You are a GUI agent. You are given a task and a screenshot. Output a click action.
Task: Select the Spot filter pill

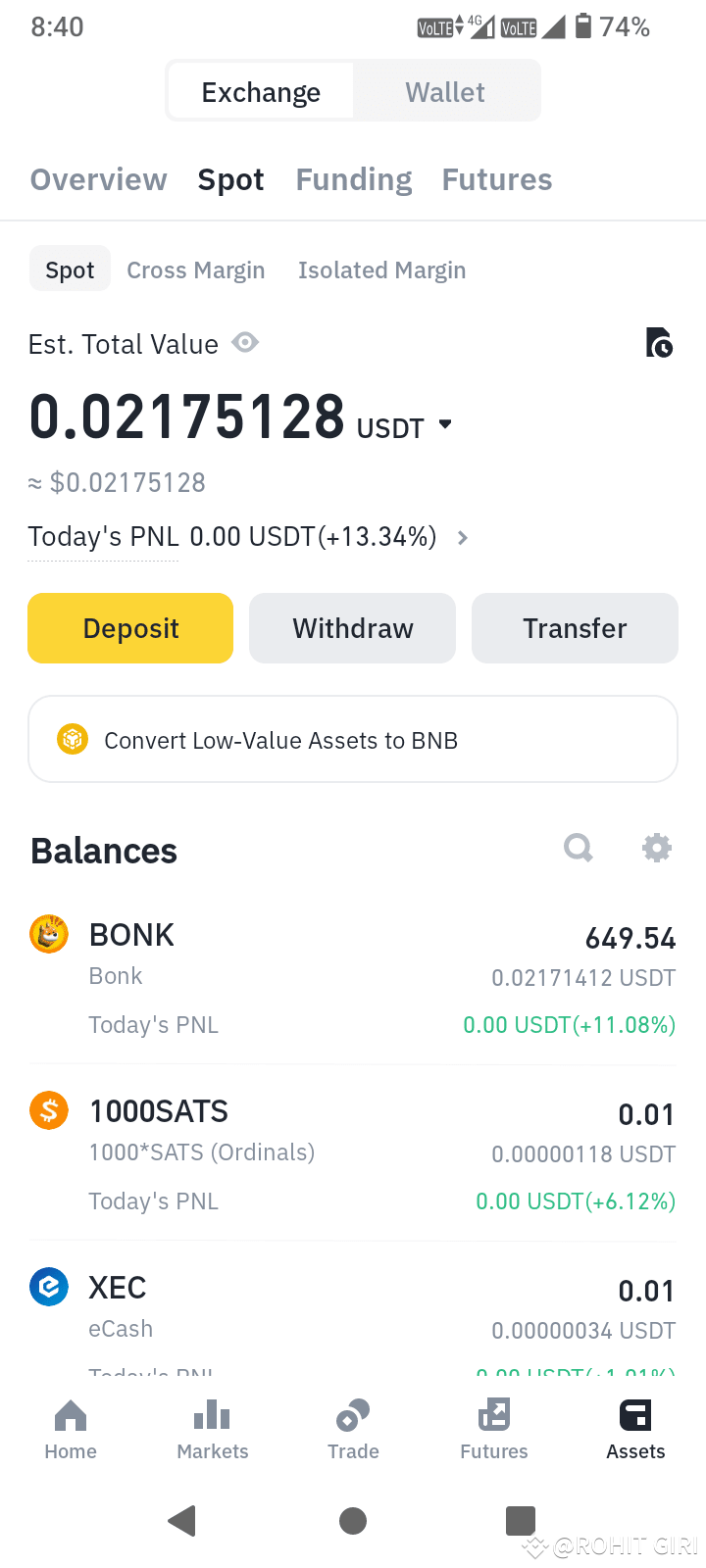click(x=69, y=269)
